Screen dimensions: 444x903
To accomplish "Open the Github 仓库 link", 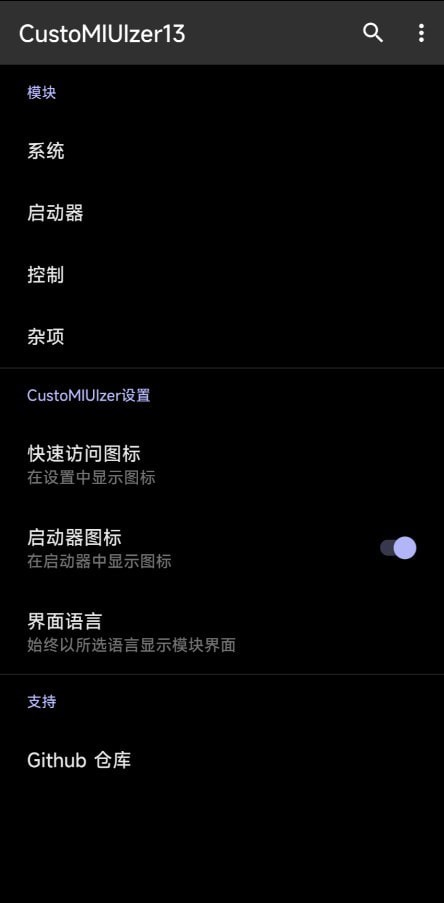I will [x=222, y=760].
